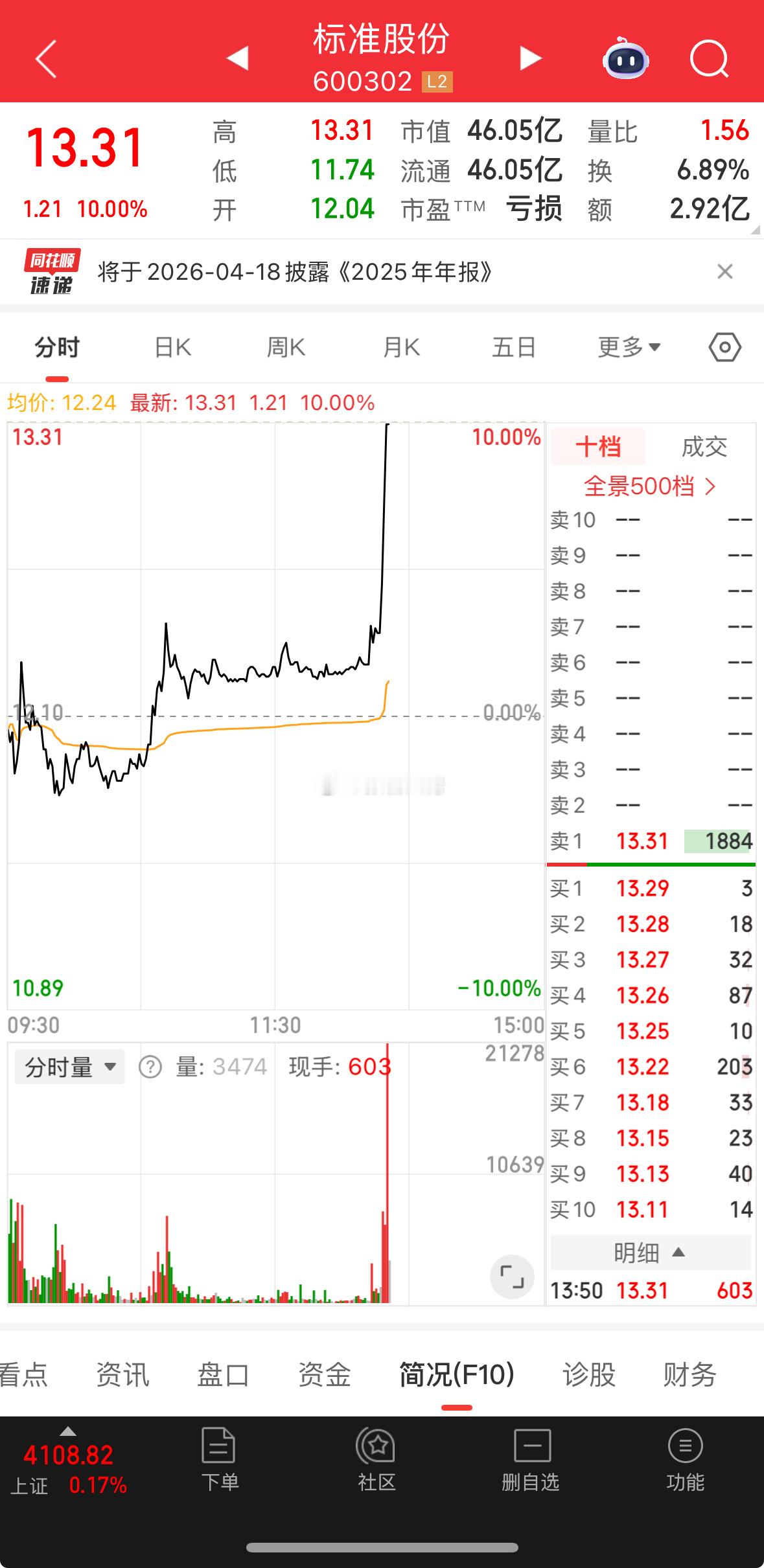This screenshot has height=1568, width=764.
Task: Switch quote panel to 成交 view
Action: coord(705,446)
